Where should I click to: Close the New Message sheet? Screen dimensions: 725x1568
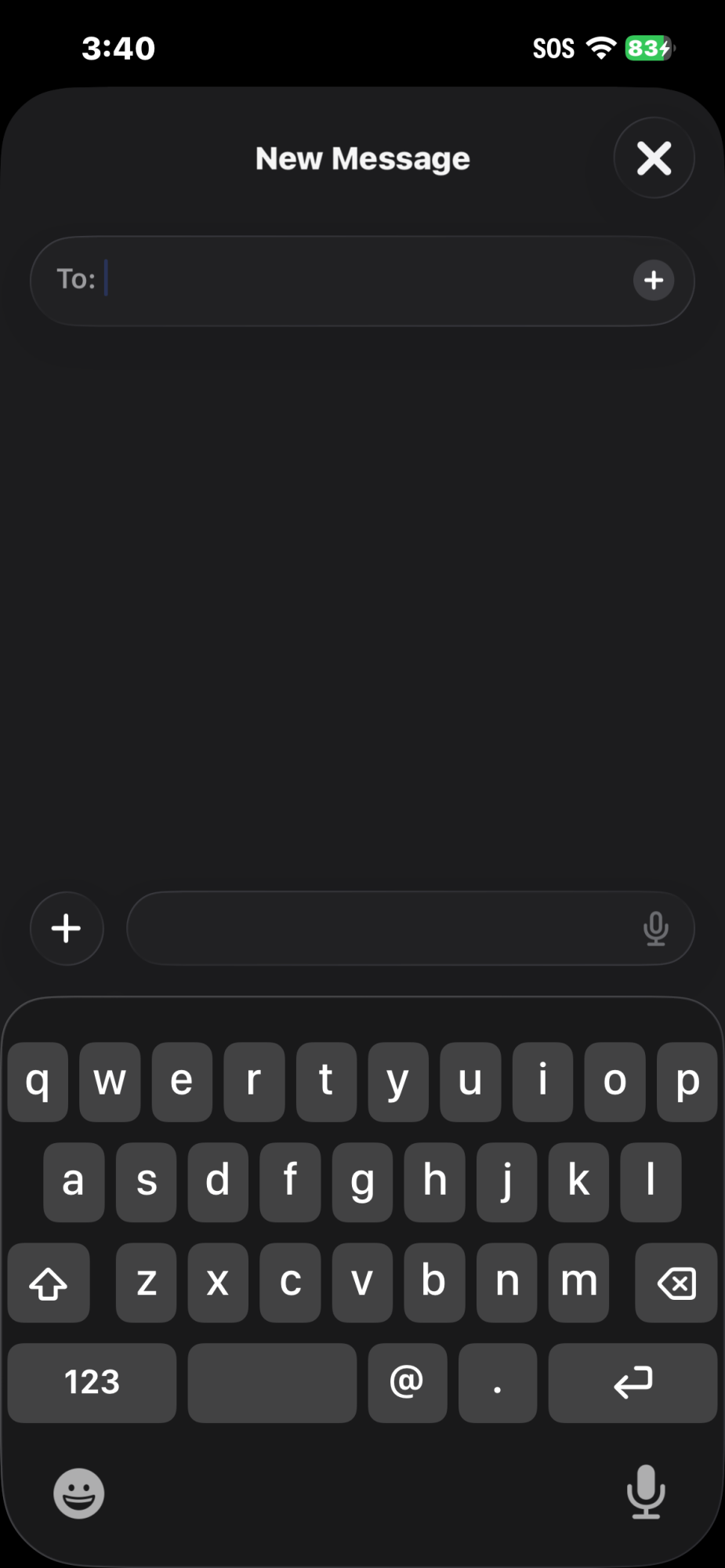(654, 158)
